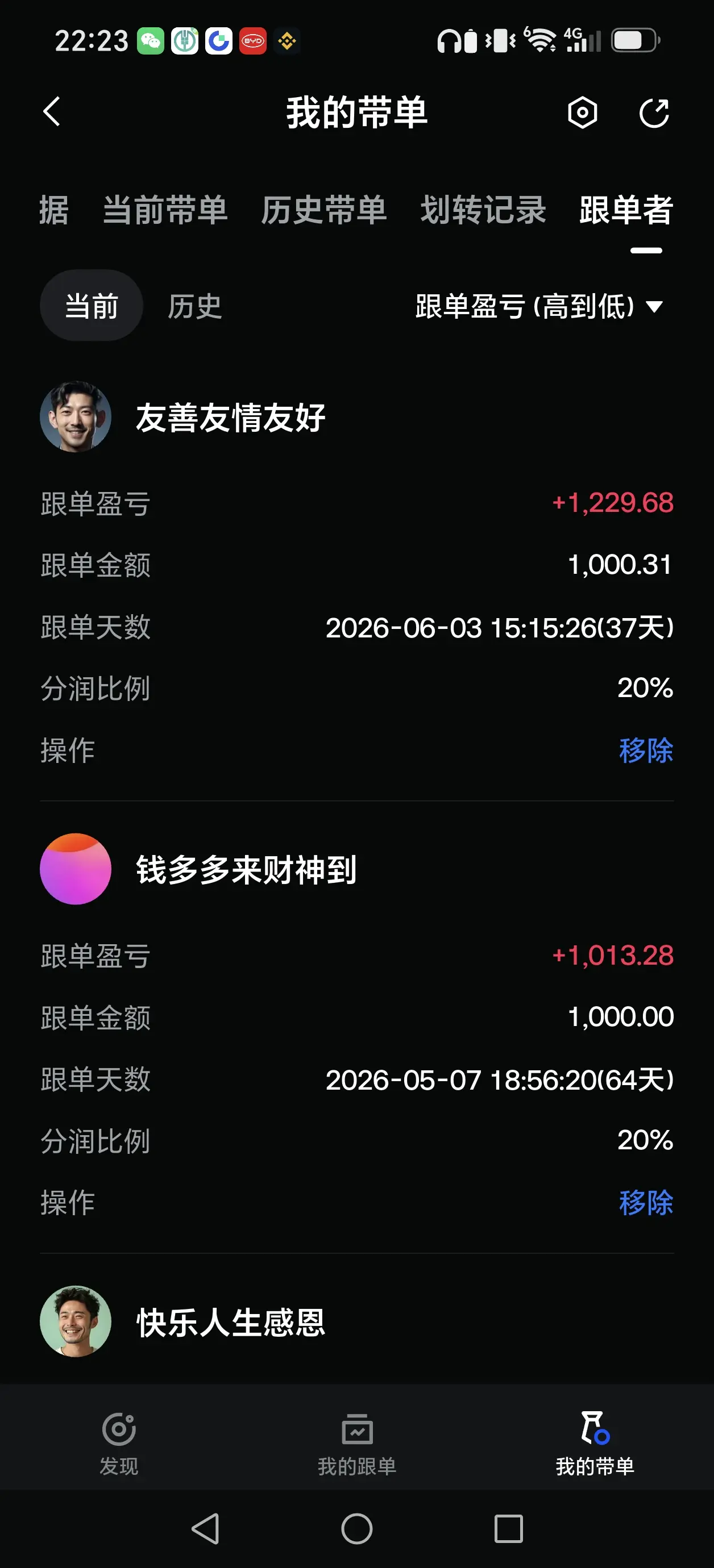Remove follower 钱多多来财神到 via 移除
The width and height of the screenshot is (714, 1568).
[646, 1202]
